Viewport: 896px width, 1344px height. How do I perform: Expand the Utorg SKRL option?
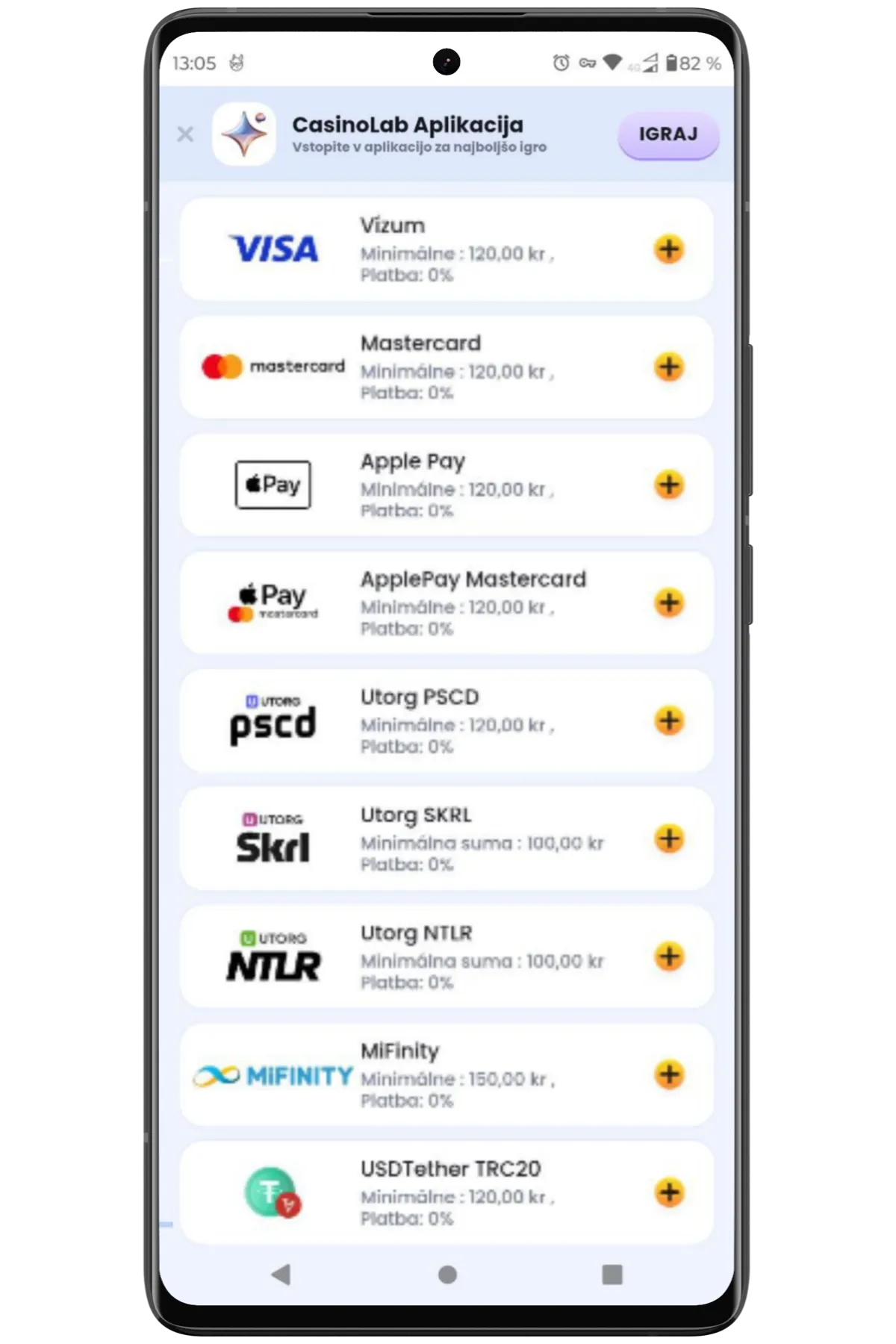pos(669,839)
